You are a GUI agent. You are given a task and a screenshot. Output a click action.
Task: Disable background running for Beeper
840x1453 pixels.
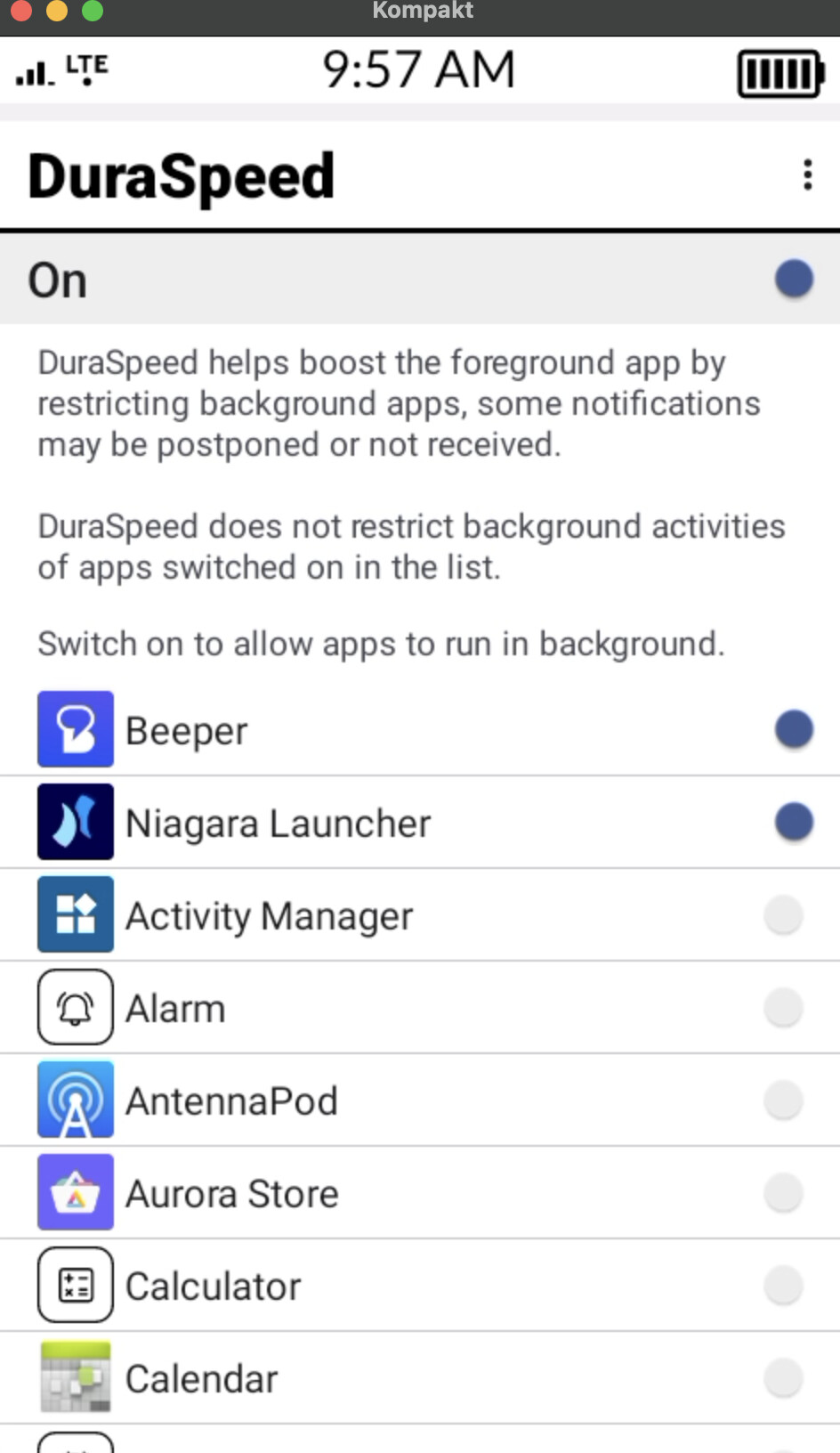tap(794, 730)
